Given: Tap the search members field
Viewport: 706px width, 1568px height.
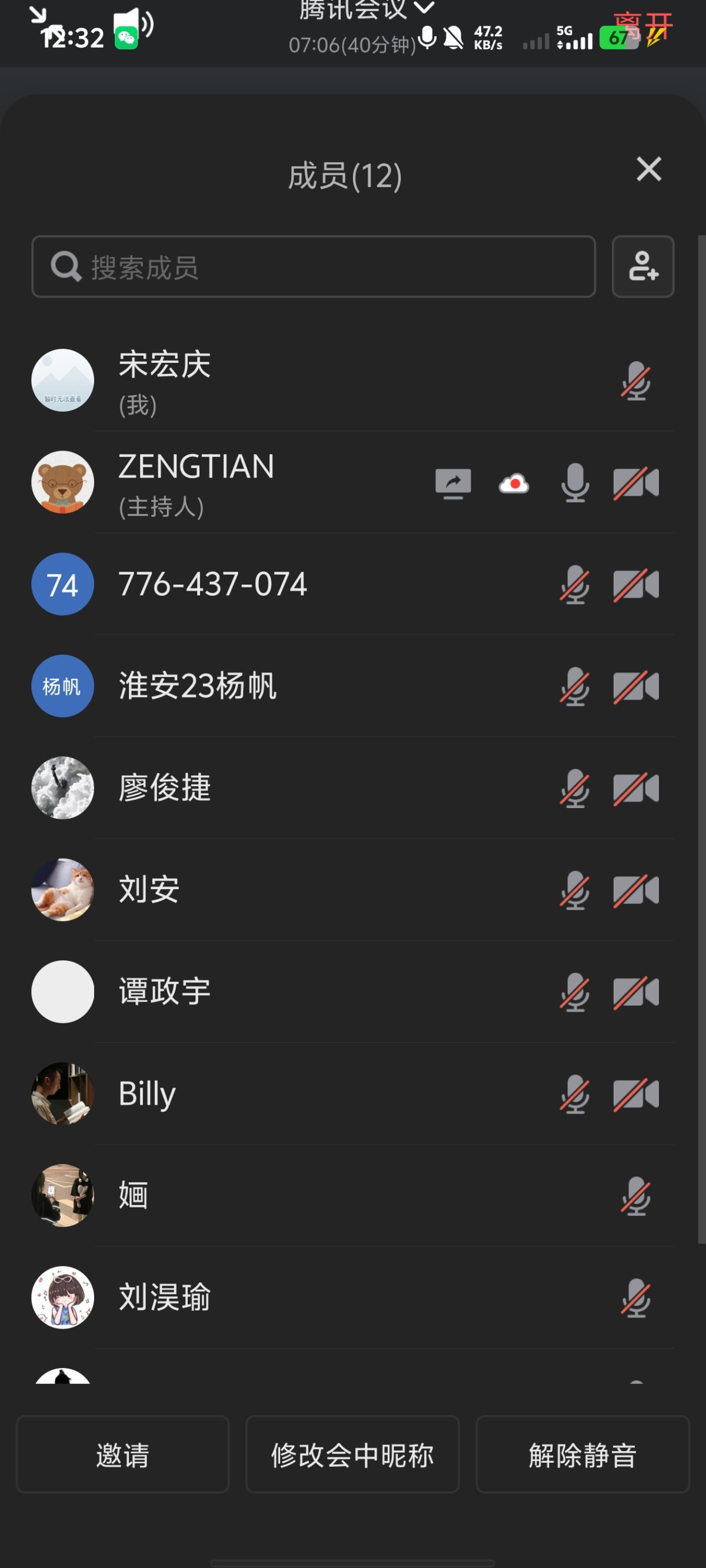Looking at the screenshot, I should pos(313,266).
